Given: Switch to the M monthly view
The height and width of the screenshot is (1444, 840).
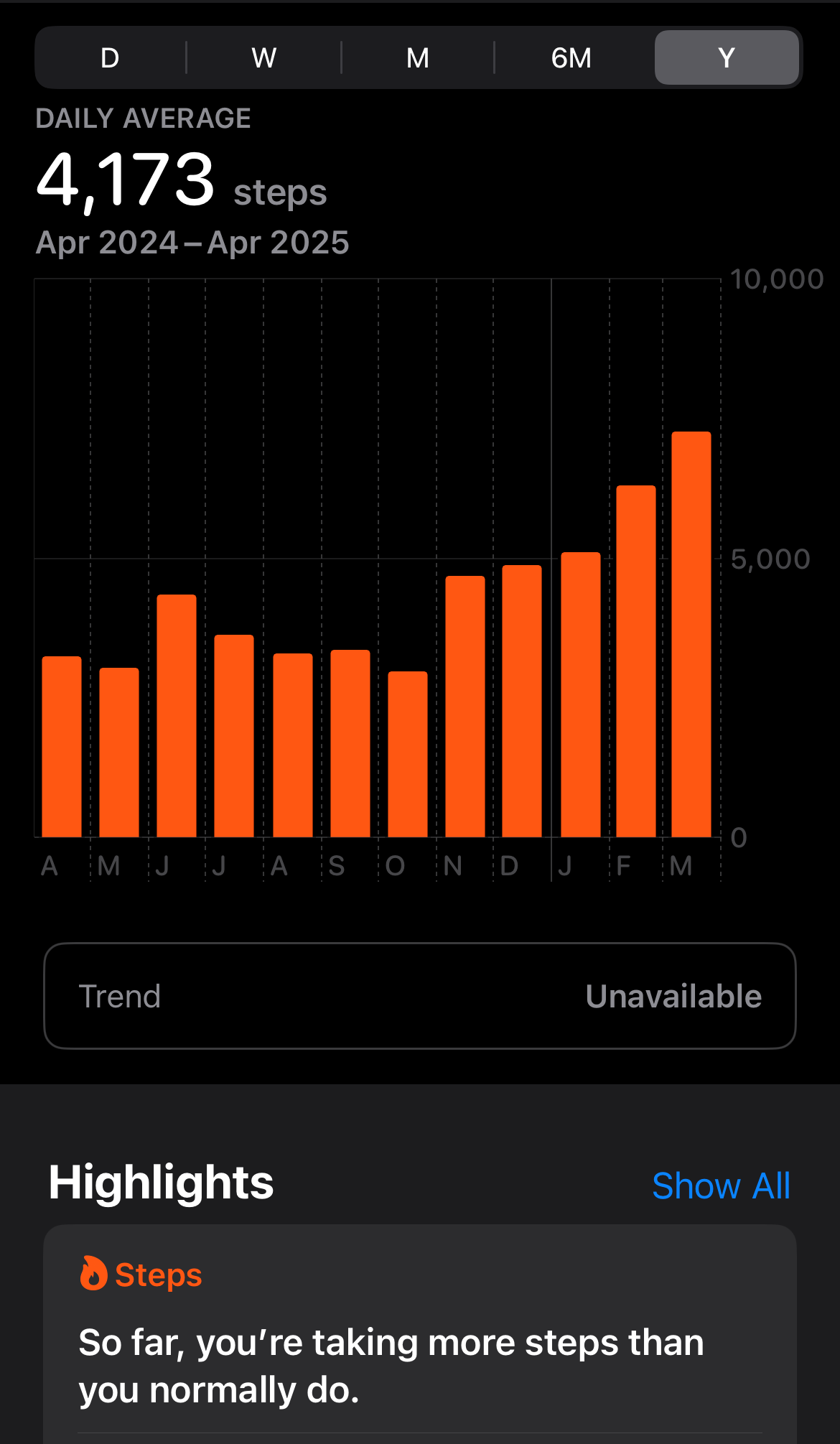Looking at the screenshot, I should click(x=418, y=57).
